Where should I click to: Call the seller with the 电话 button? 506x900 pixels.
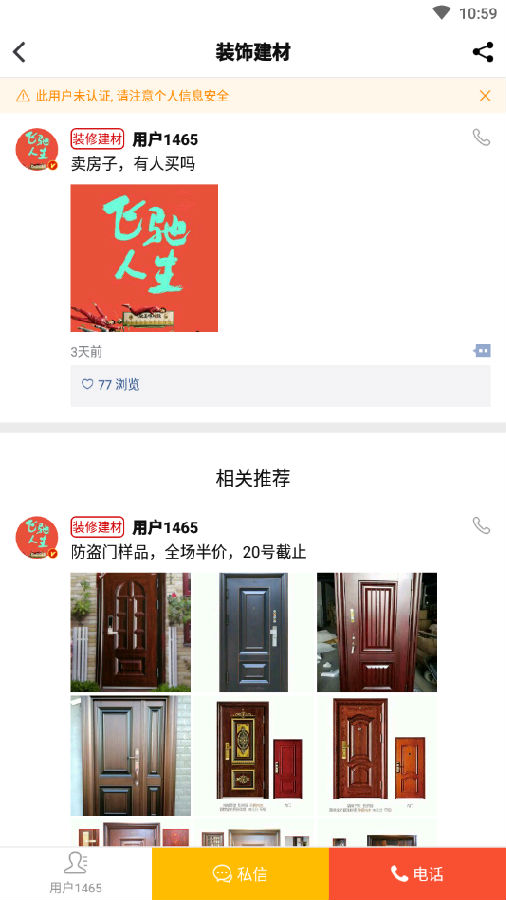[418, 874]
